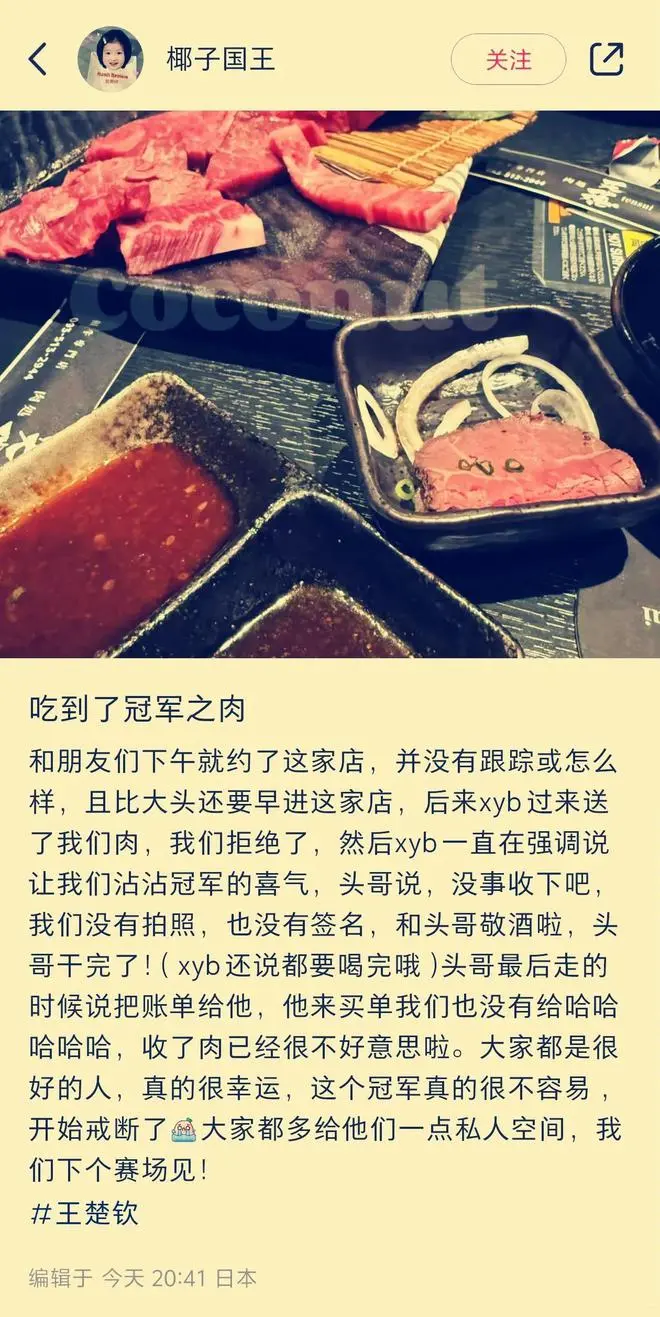
Task: Share this post
Action: click(x=606, y=59)
